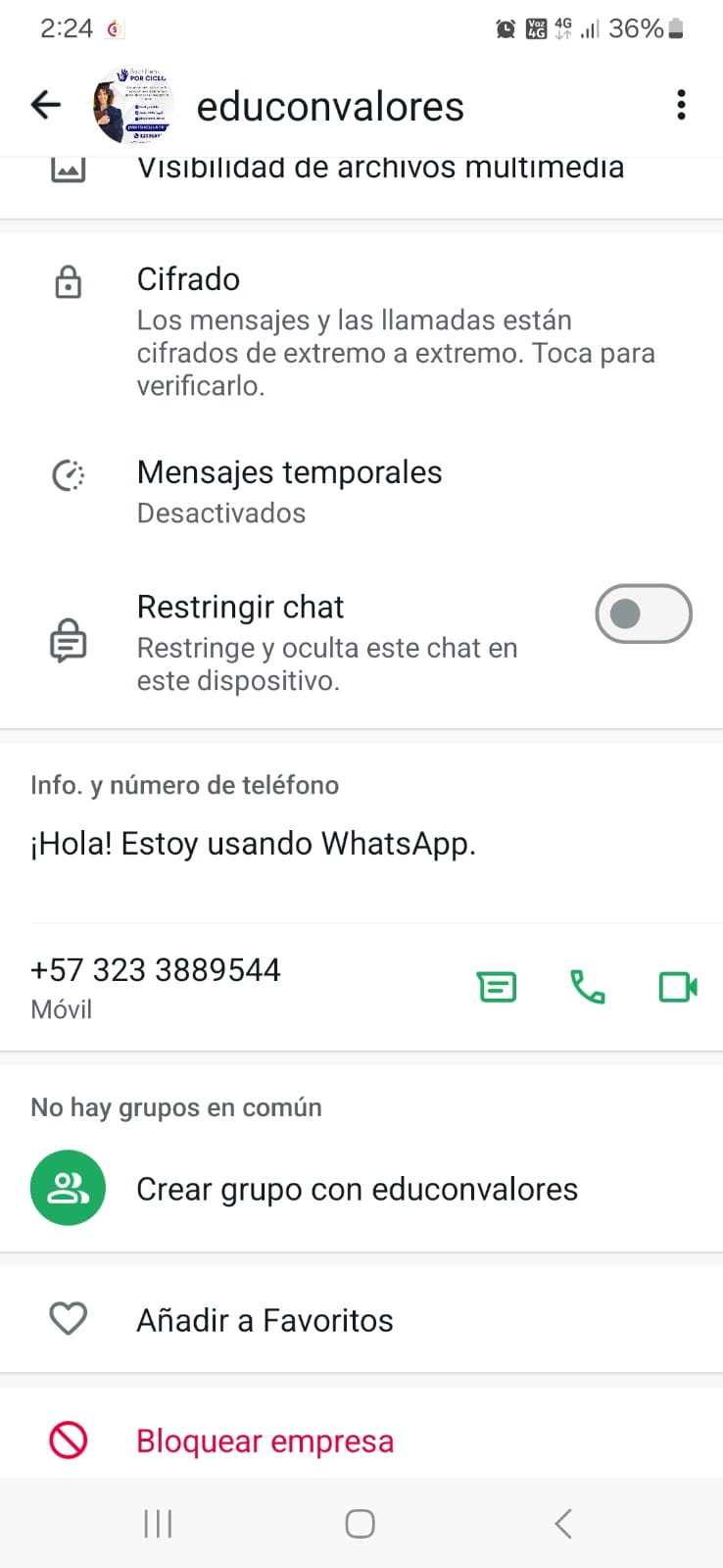Send a message to +57 323 3889544
Screen dimensions: 723x1568
tap(497, 987)
